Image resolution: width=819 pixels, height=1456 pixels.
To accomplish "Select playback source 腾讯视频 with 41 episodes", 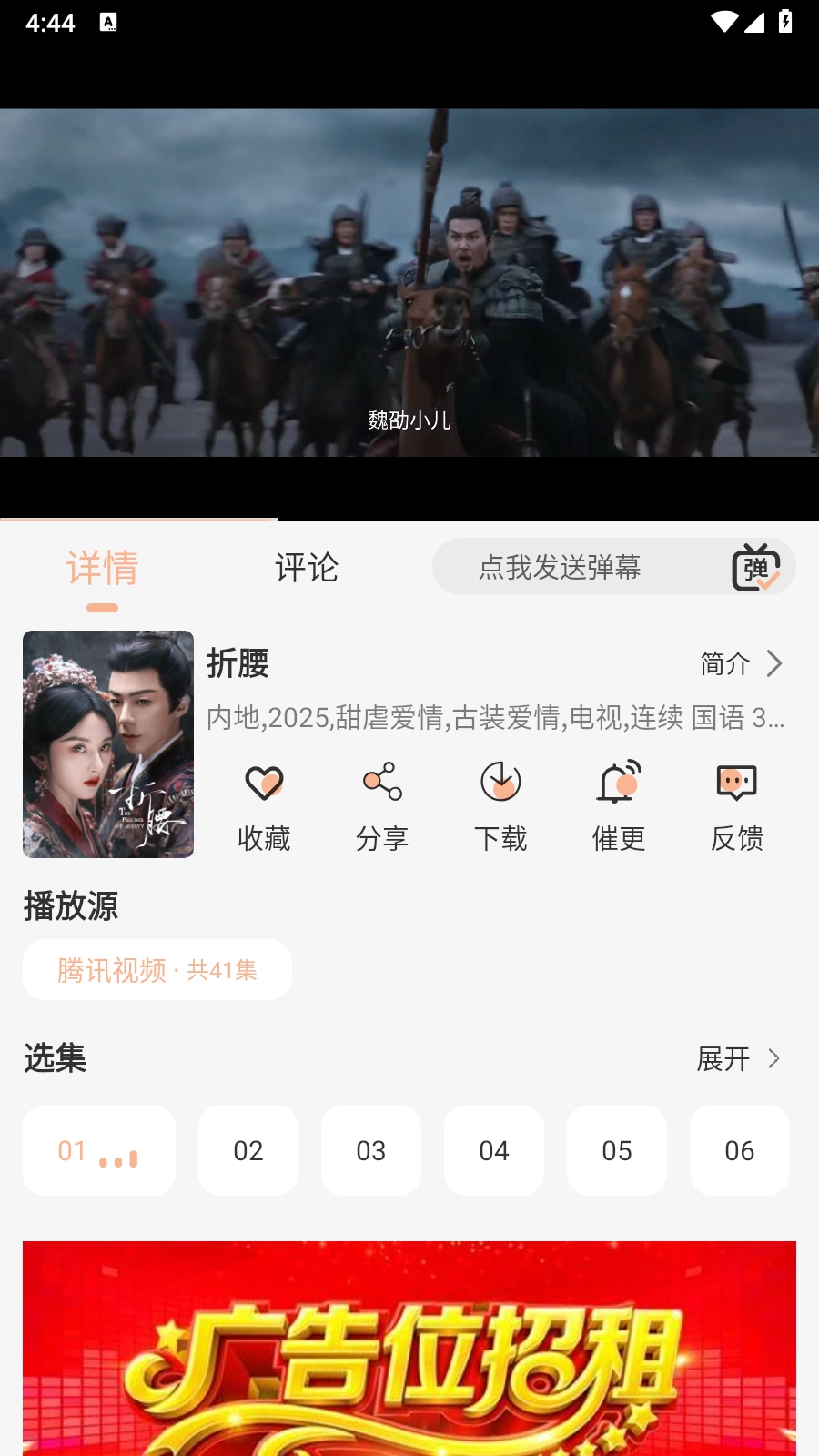I will [157, 969].
